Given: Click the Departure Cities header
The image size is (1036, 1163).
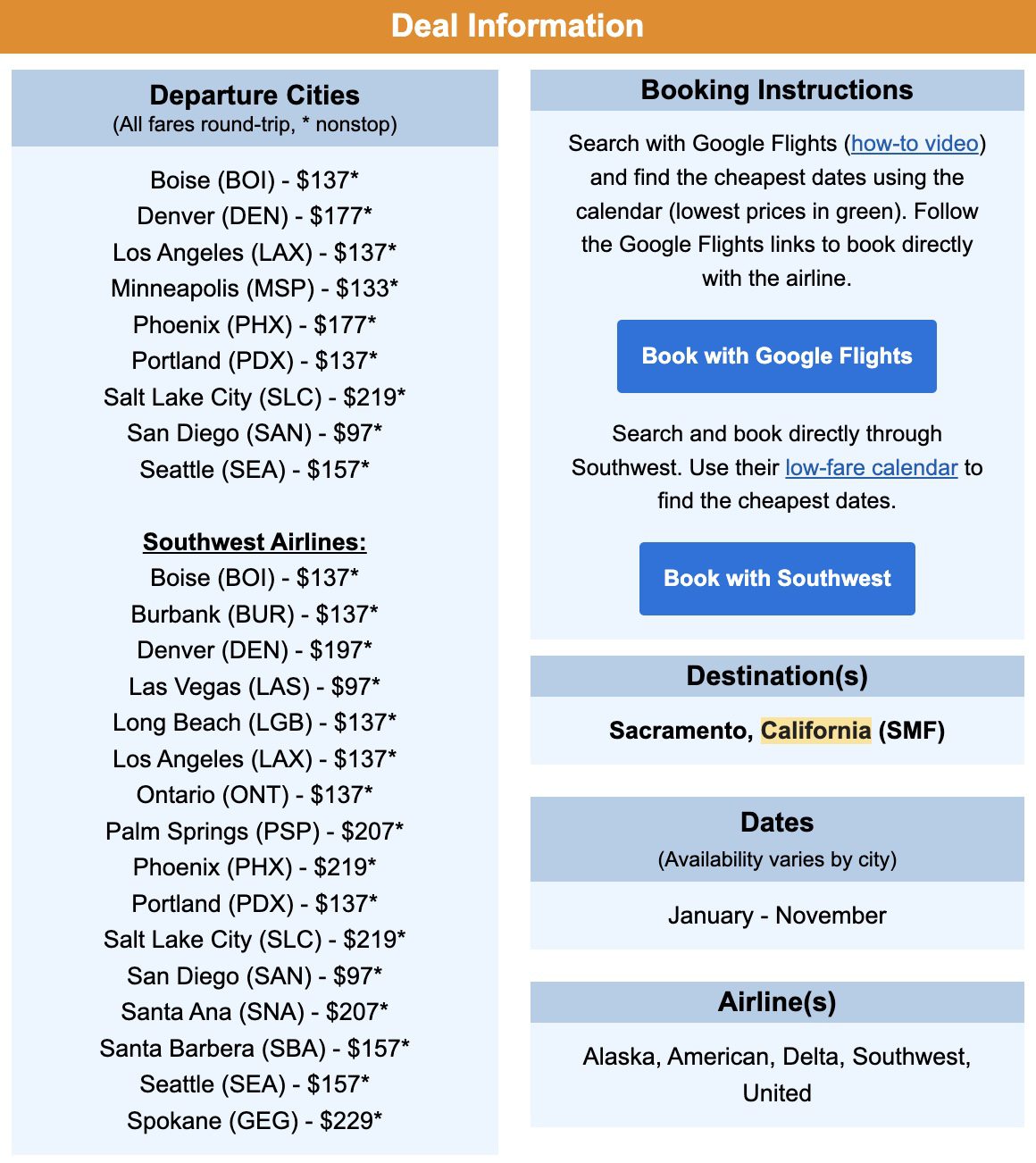Looking at the screenshot, I should click(x=254, y=96).
